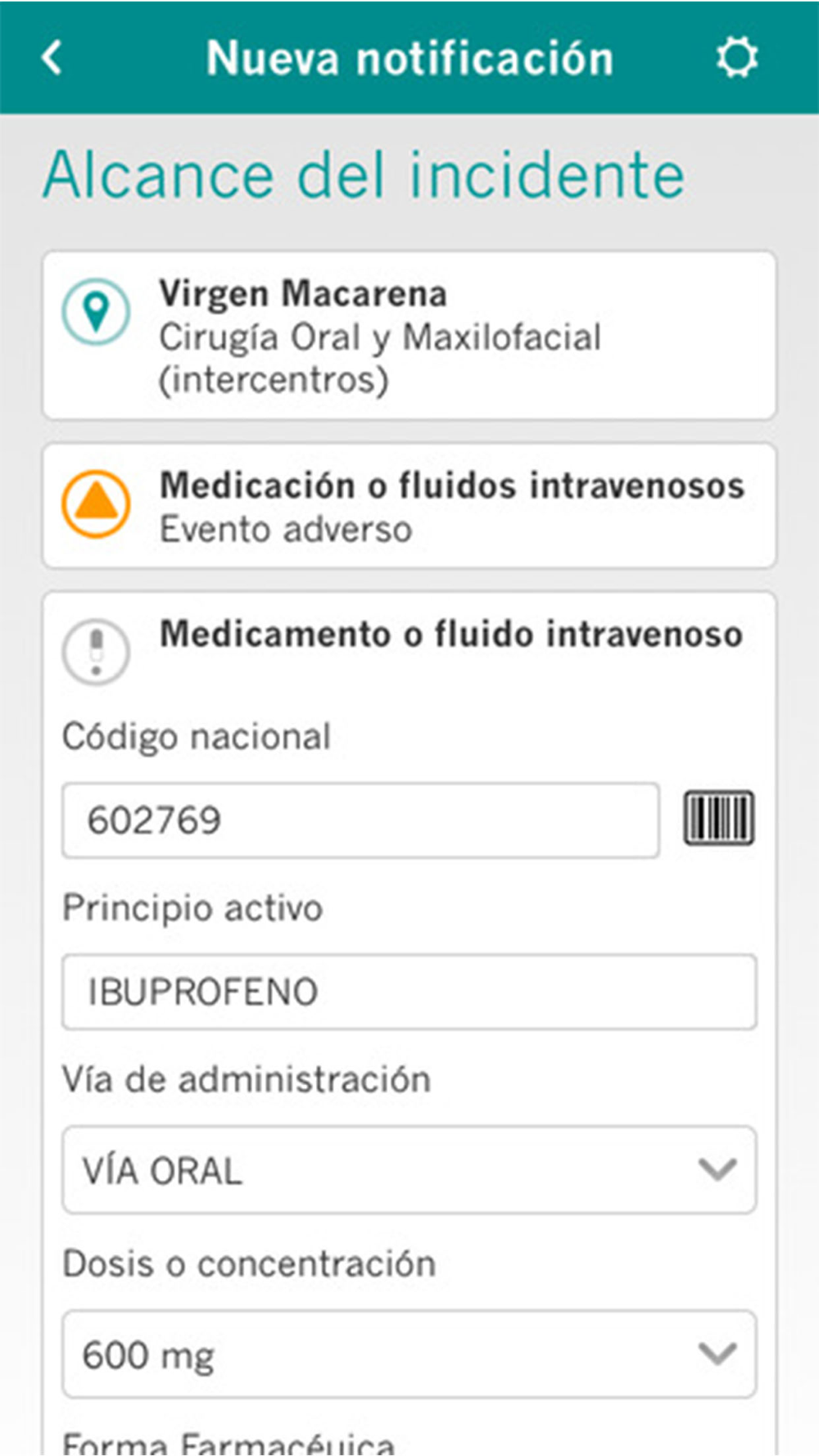Open the Virgen Macarena location card
The width and height of the screenshot is (819, 1456).
pos(409,336)
